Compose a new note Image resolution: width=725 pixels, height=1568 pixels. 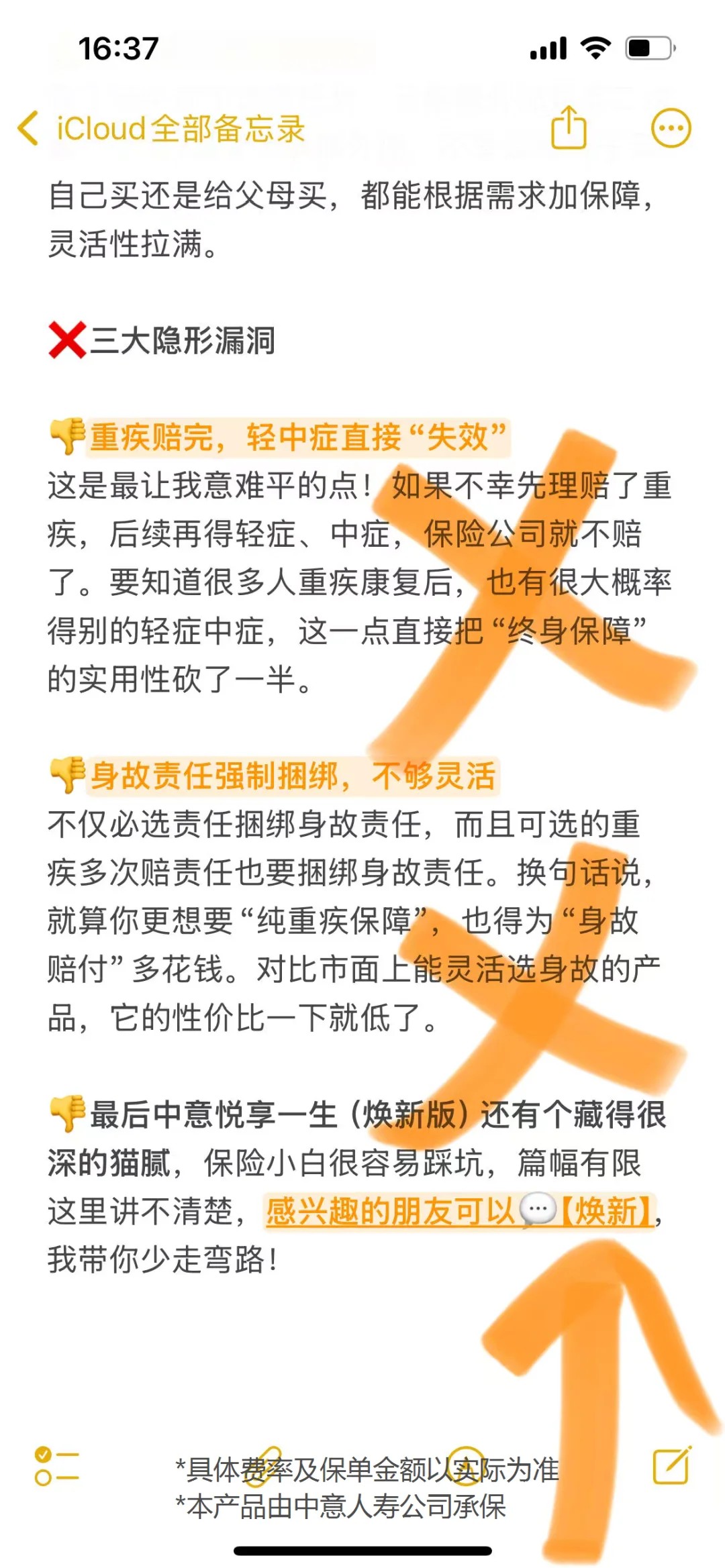click(x=671, y=1465)
